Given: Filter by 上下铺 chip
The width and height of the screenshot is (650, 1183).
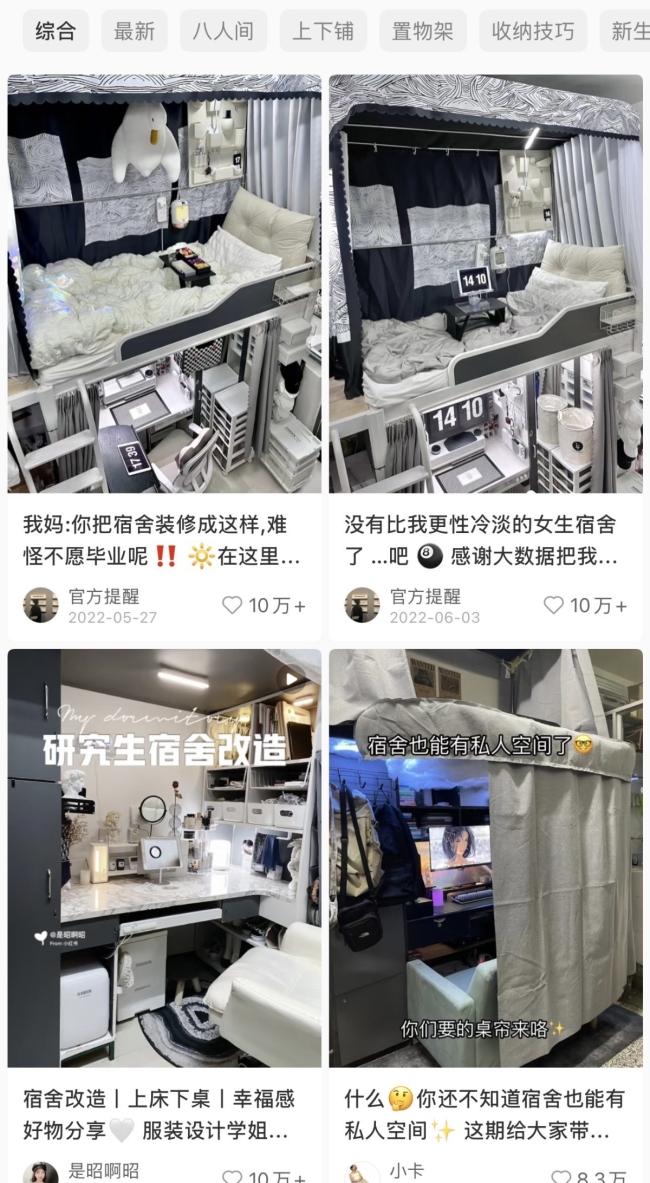Looking at the screenshot, I should coord(322,31).
